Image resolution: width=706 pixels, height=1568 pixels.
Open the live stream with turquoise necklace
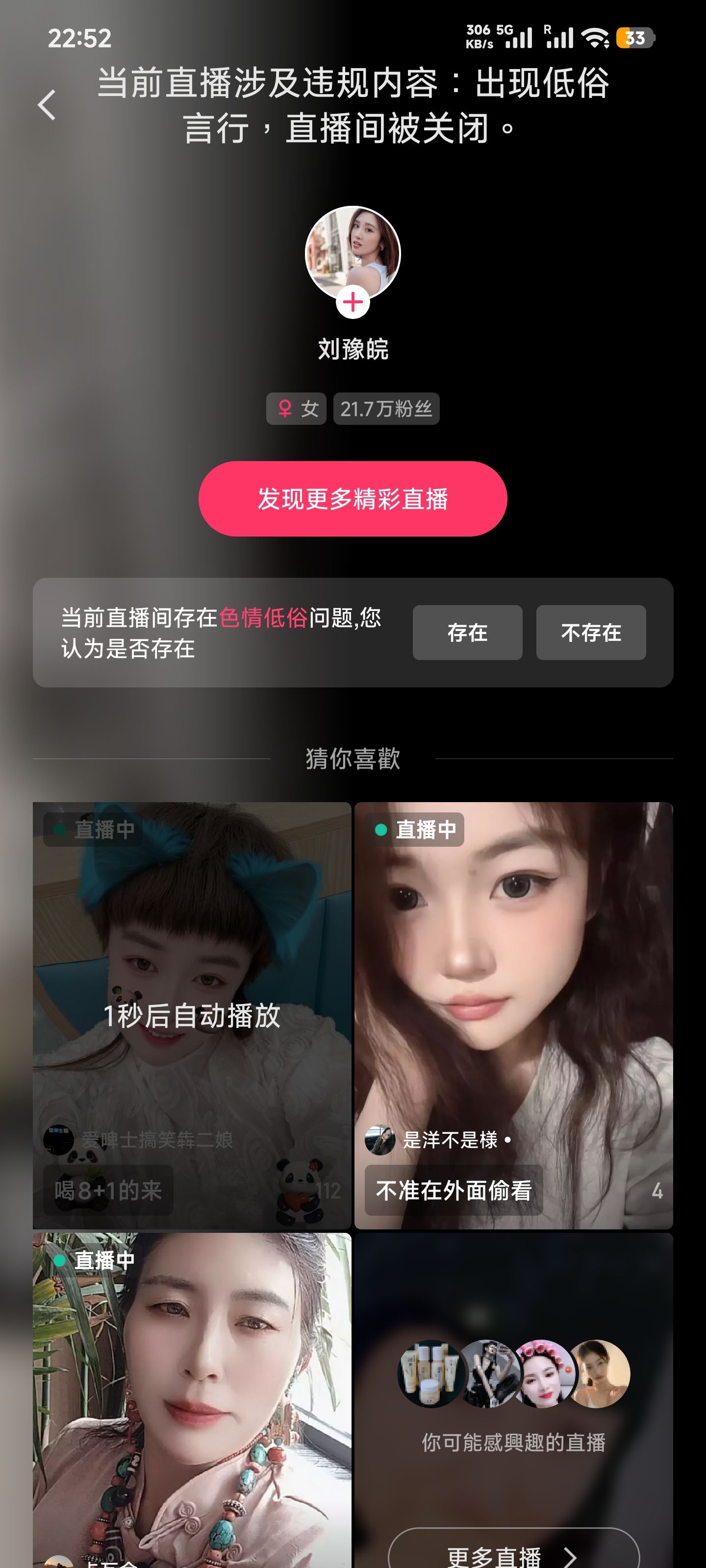click(x=192, y=1400)
